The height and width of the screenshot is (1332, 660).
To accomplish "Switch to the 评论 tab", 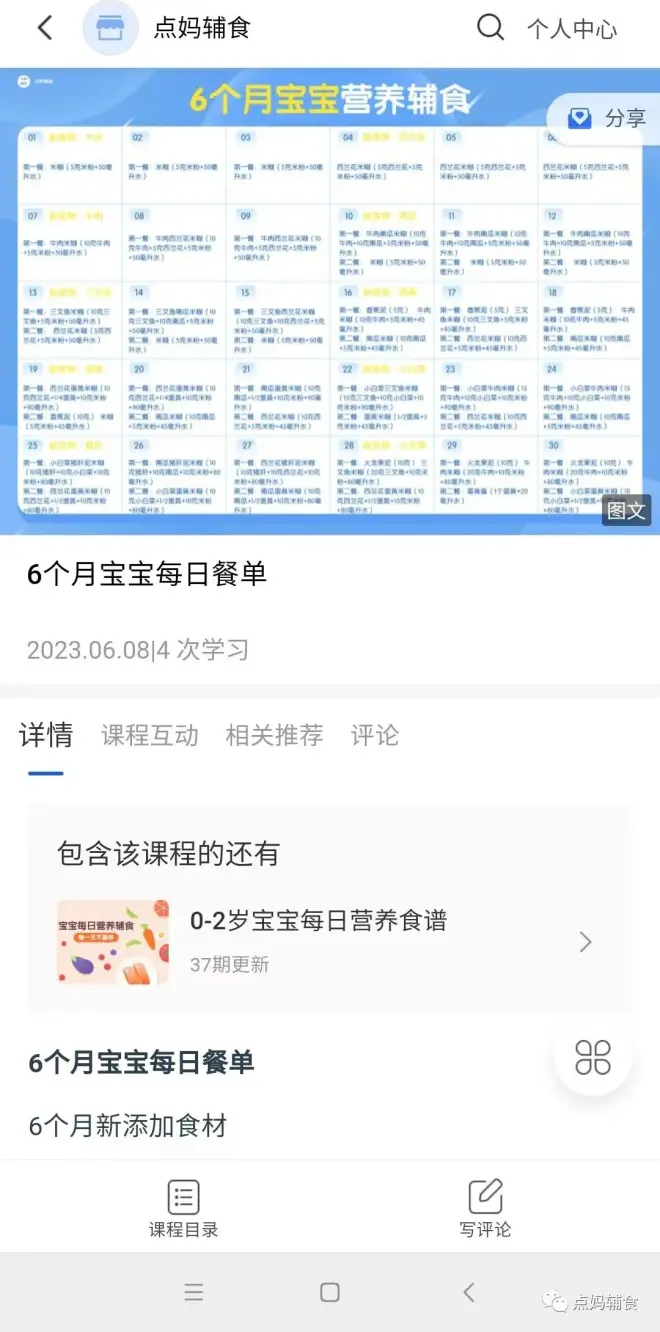I will (374, 736).
